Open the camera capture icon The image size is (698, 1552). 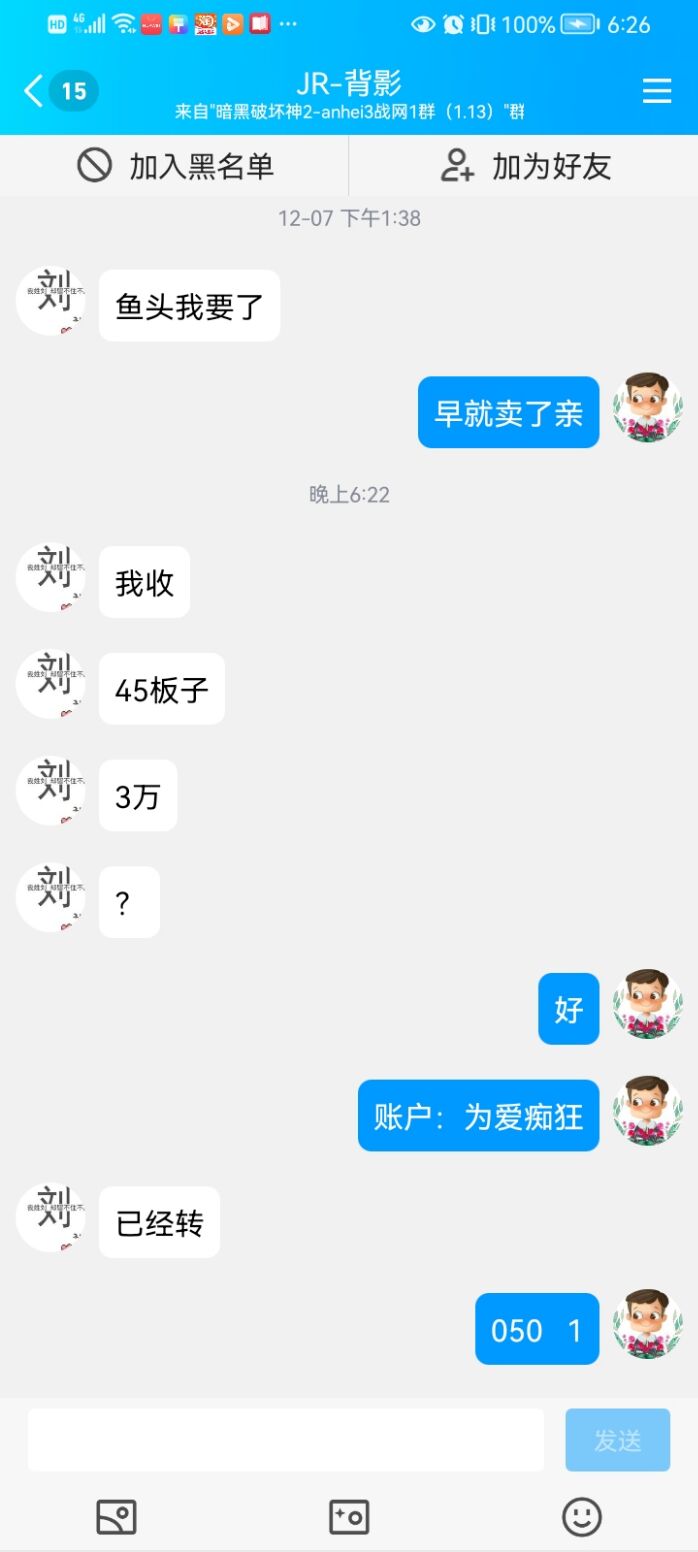[x=349, y=1517]
